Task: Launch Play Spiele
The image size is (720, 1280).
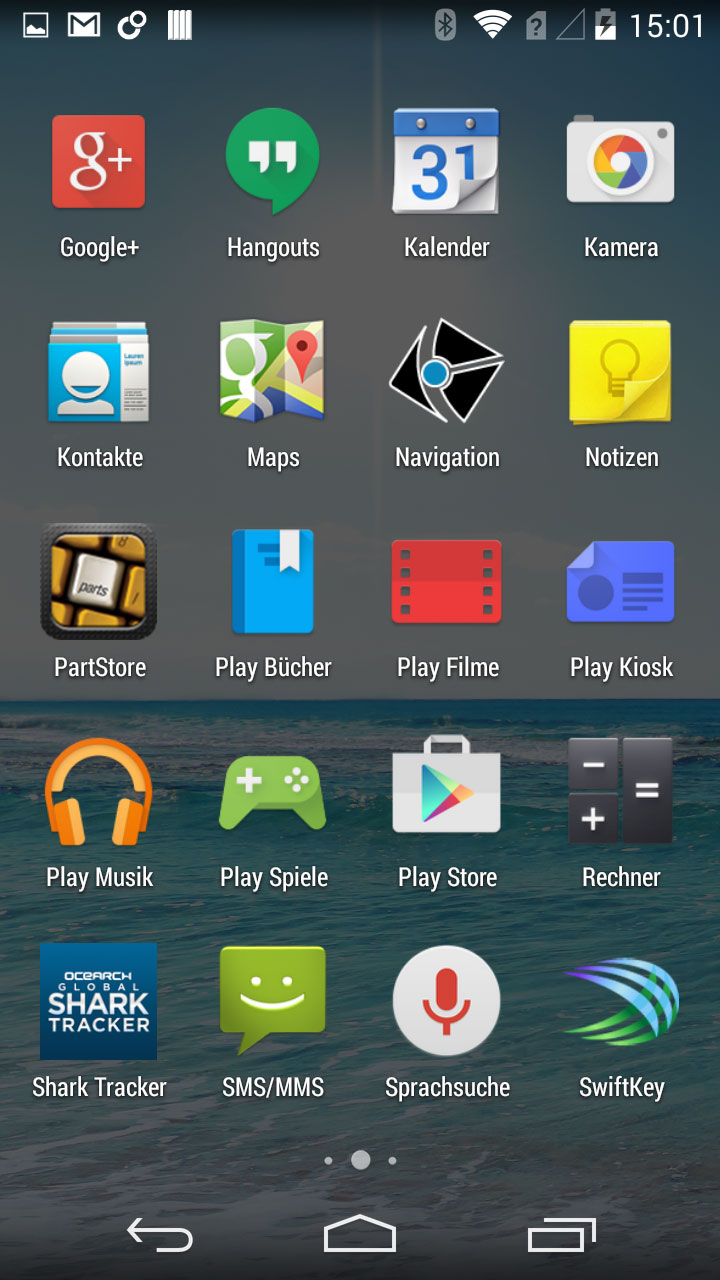Action: tap(273, 792)
